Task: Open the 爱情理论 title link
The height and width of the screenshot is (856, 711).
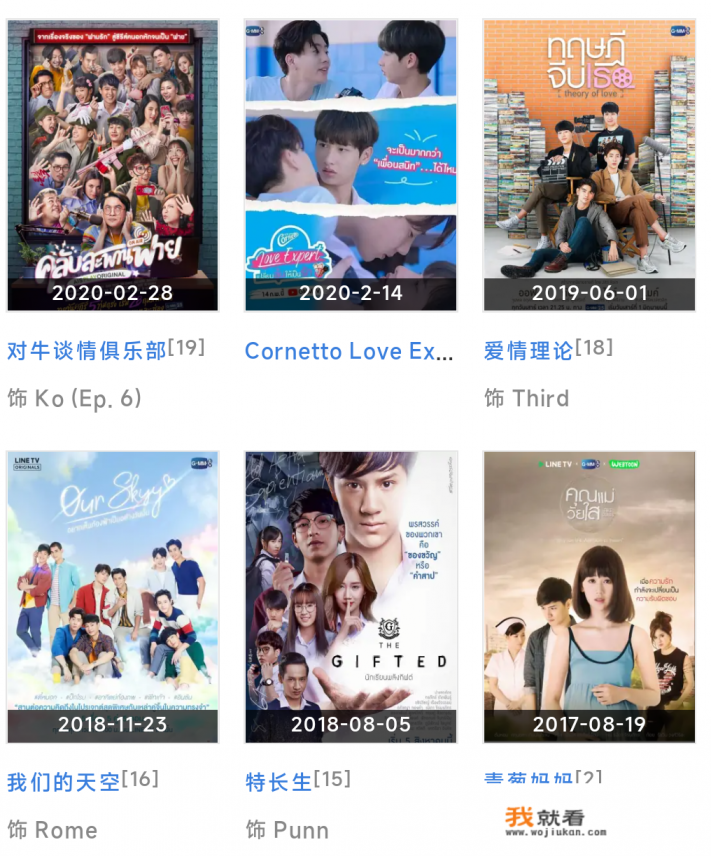Action: click(528, 352)
